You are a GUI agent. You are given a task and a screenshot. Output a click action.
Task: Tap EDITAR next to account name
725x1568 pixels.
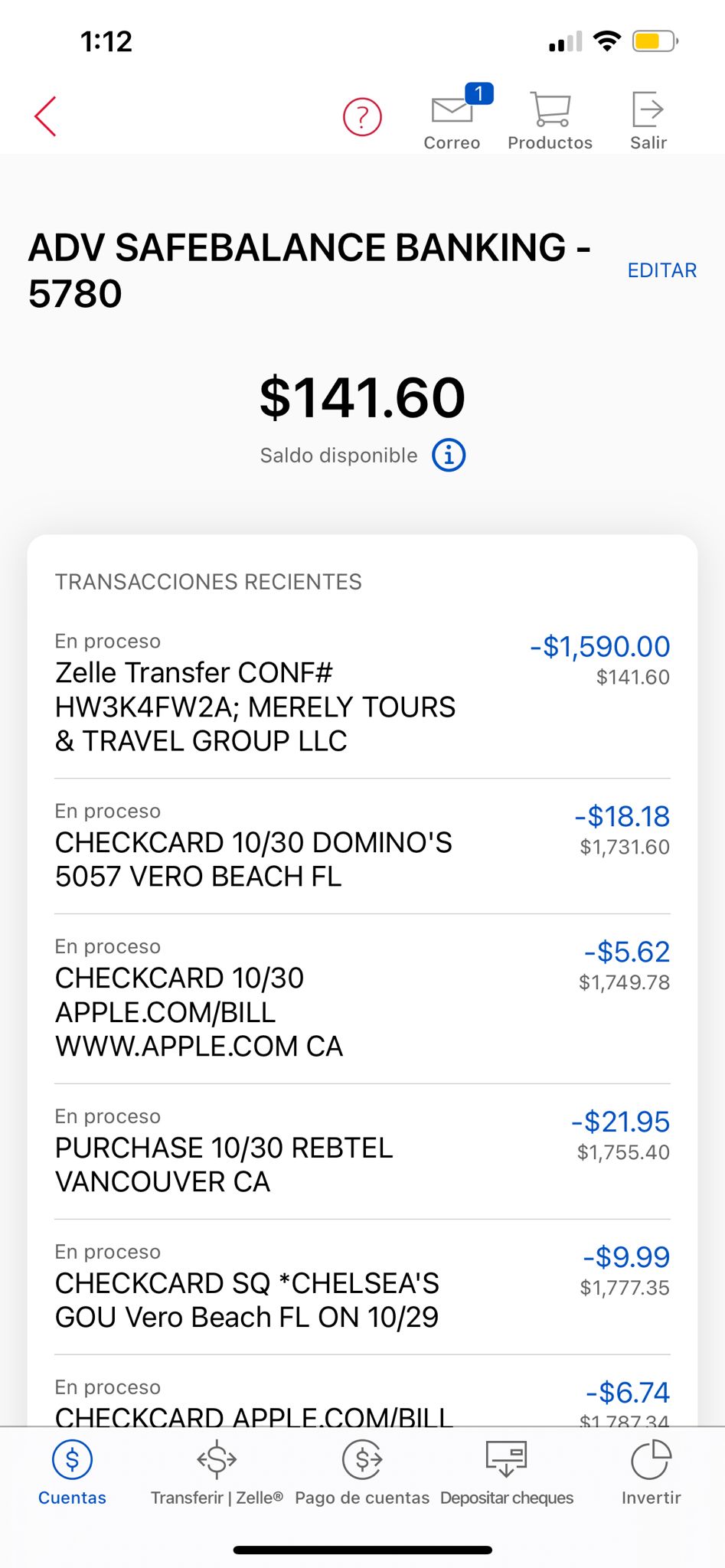[x=662, y=270]
